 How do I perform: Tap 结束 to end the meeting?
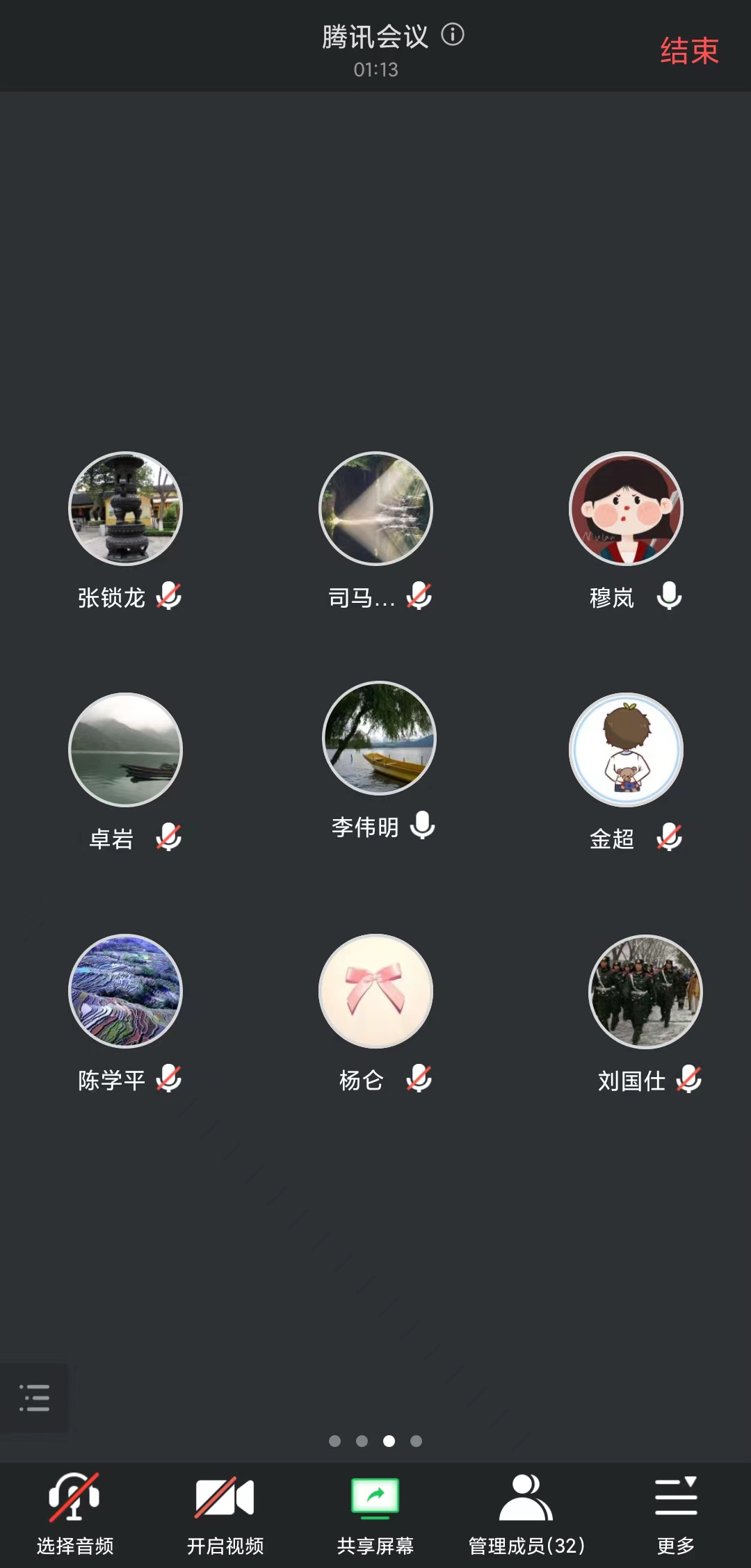689,51
